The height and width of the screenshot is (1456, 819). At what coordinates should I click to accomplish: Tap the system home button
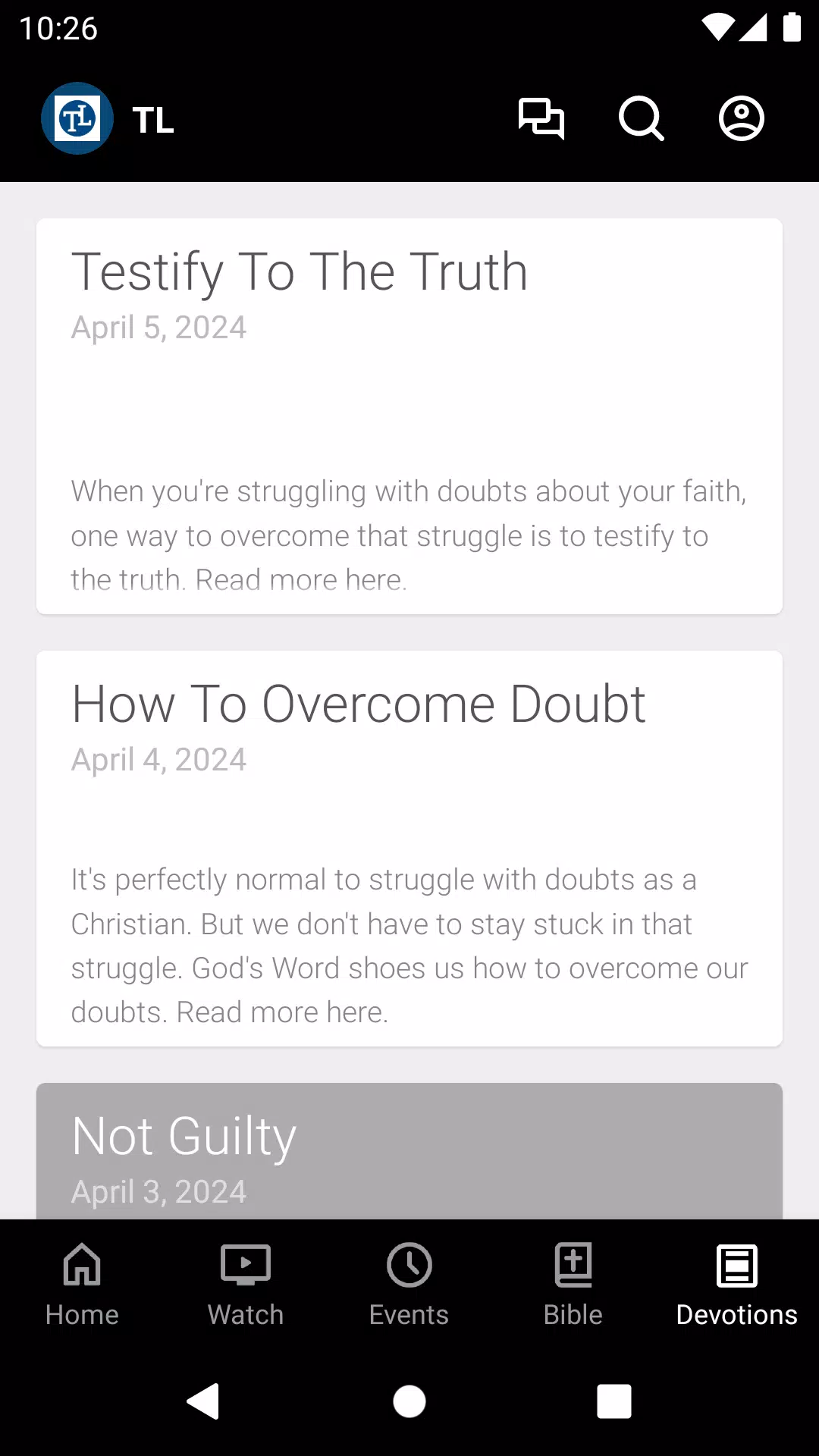click(409, 1401)
